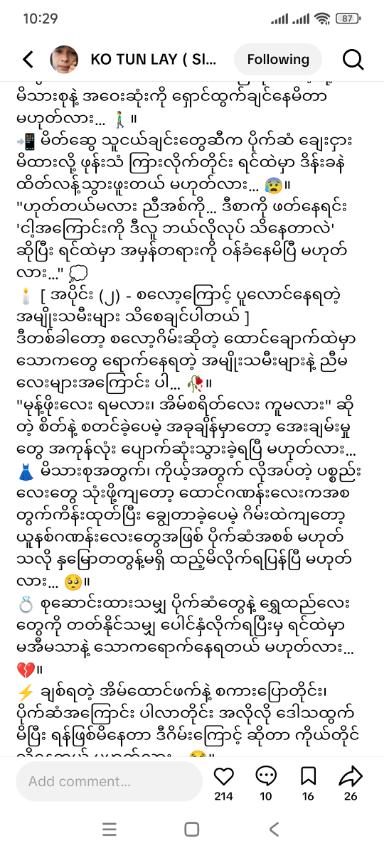The height and width of the screenshot is (853, 384).
Task: Tap the system home button
Action: (x=191, y=829)
